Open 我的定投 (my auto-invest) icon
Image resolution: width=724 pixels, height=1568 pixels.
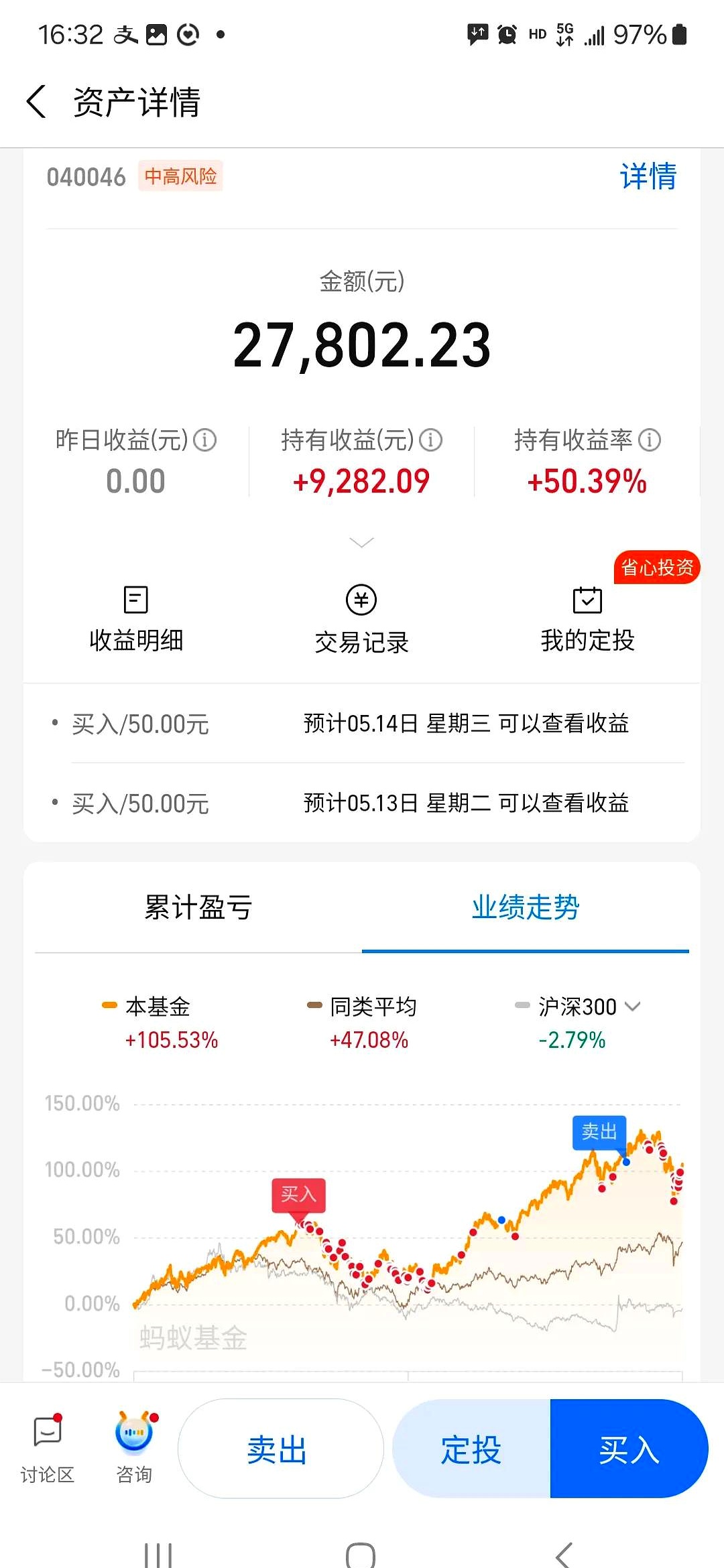pos(587,616)
